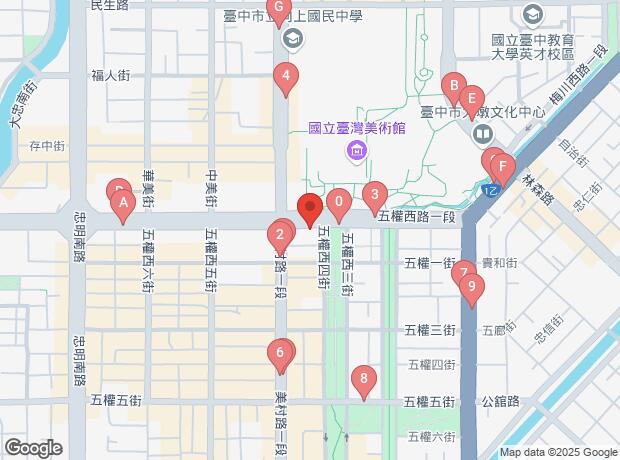Select the unlabeled red center pin

[x=310, y=211]
